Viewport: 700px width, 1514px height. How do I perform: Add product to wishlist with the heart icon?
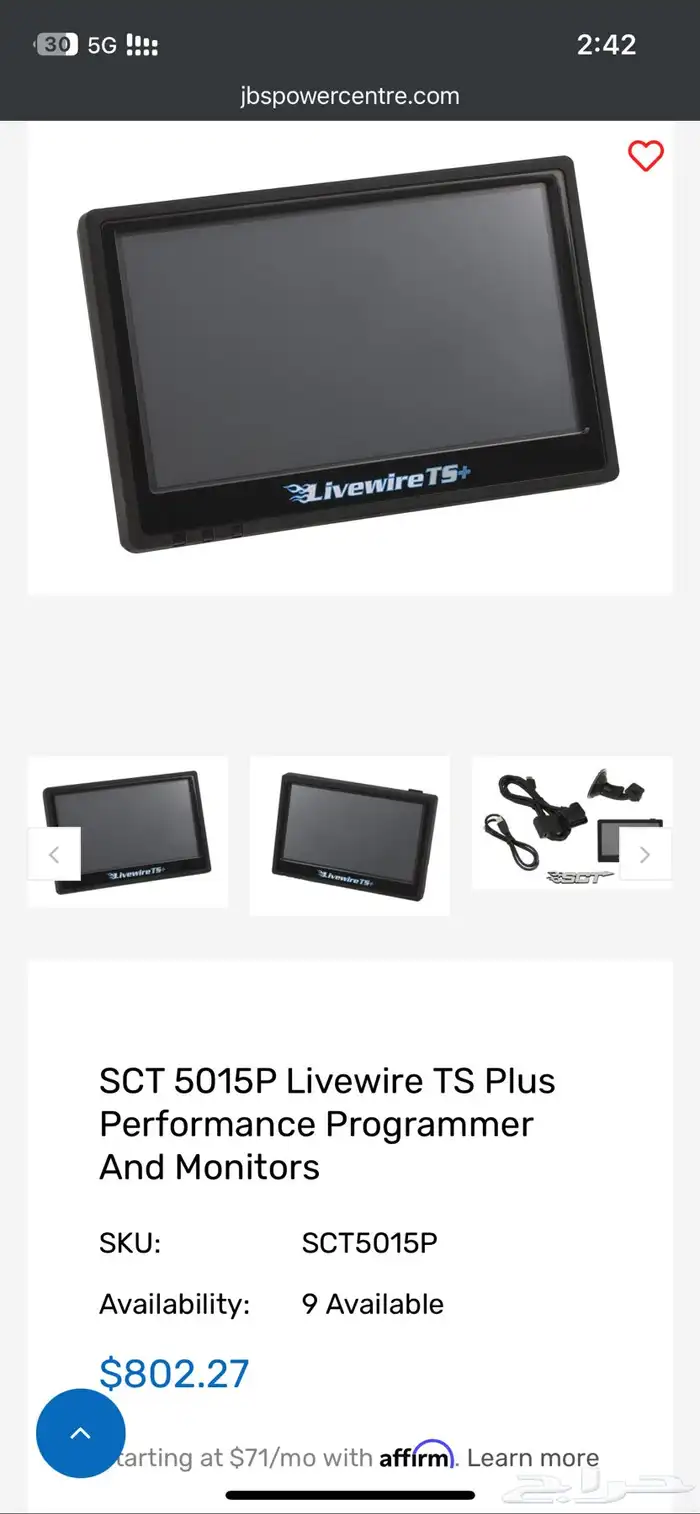(x=645, y=156)
